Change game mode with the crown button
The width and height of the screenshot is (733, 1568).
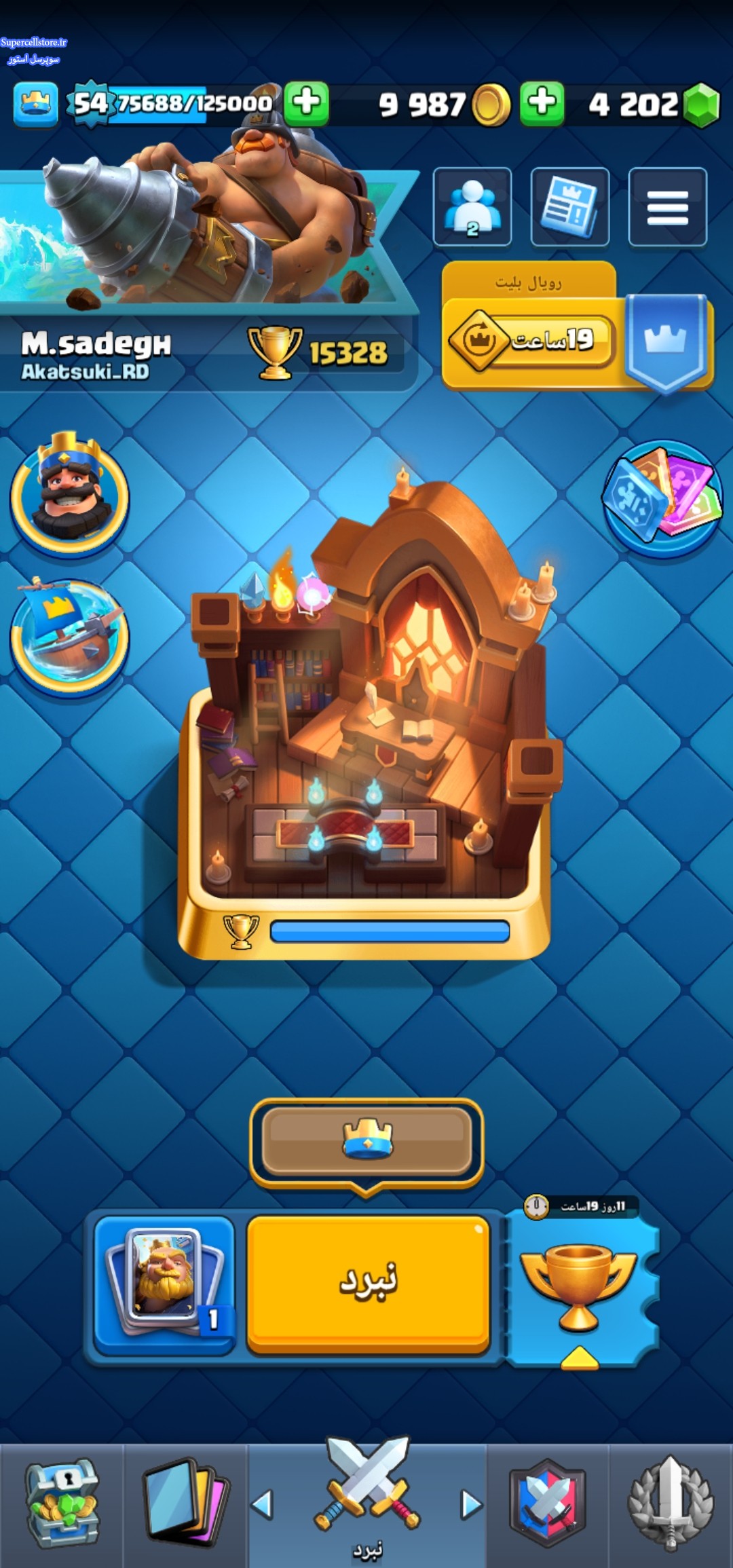[x=366, y=1140]
